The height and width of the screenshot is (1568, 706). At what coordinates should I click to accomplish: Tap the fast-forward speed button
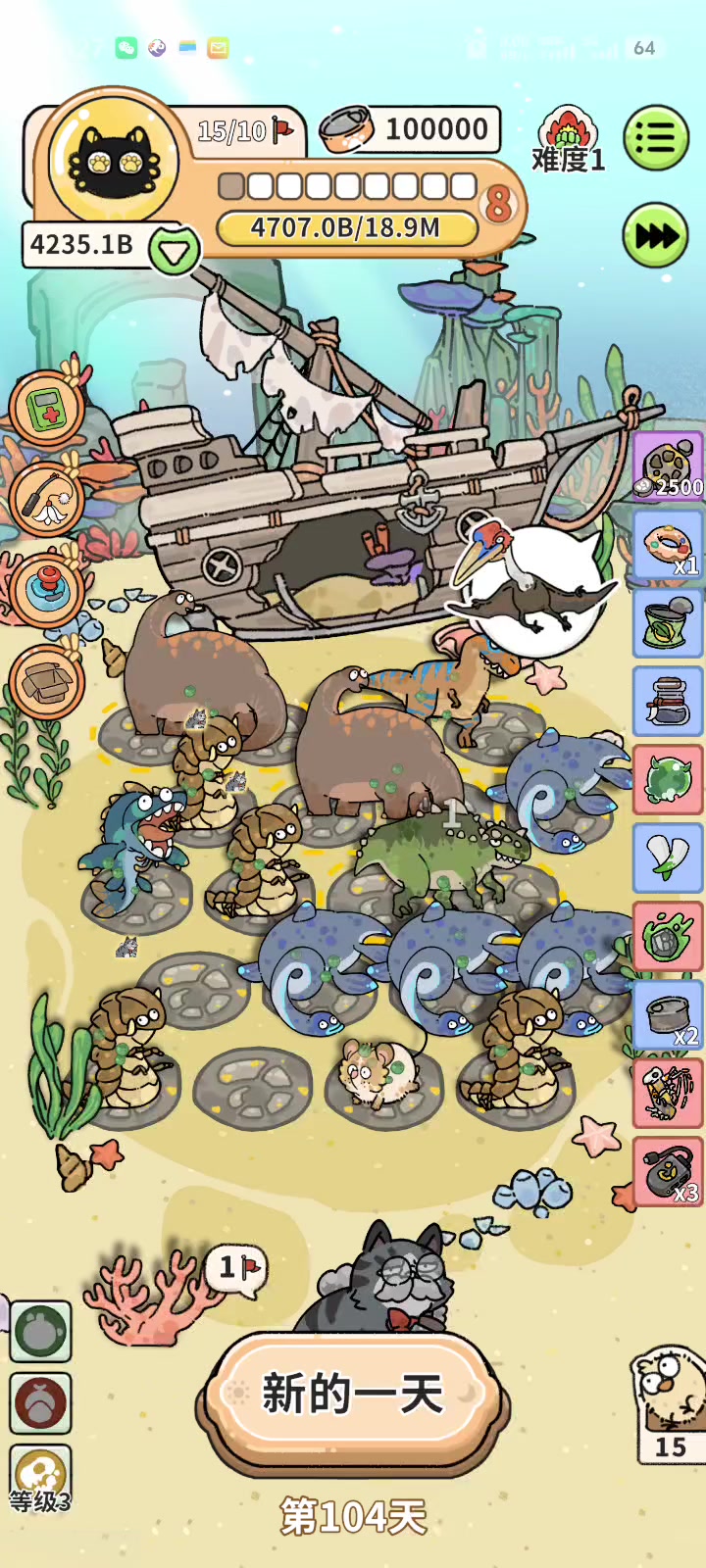pos(655,235)
